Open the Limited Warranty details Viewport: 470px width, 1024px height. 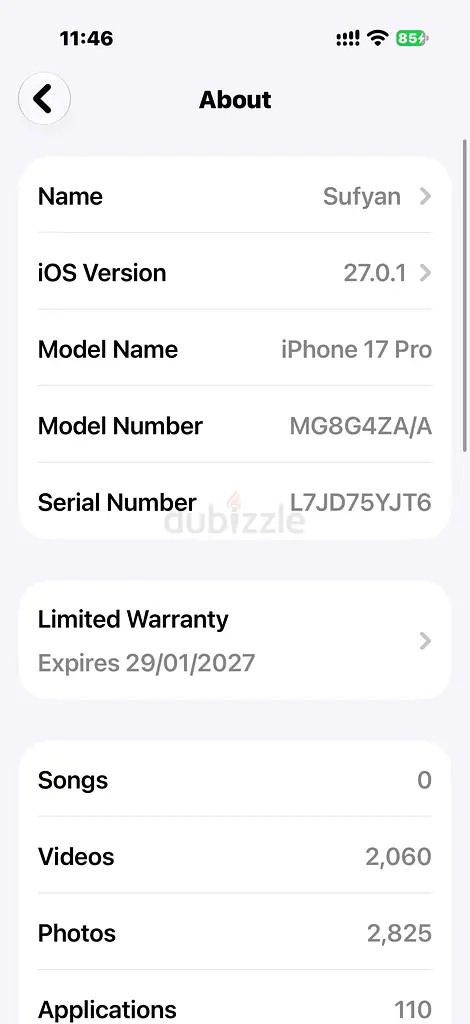pos(235,641)
